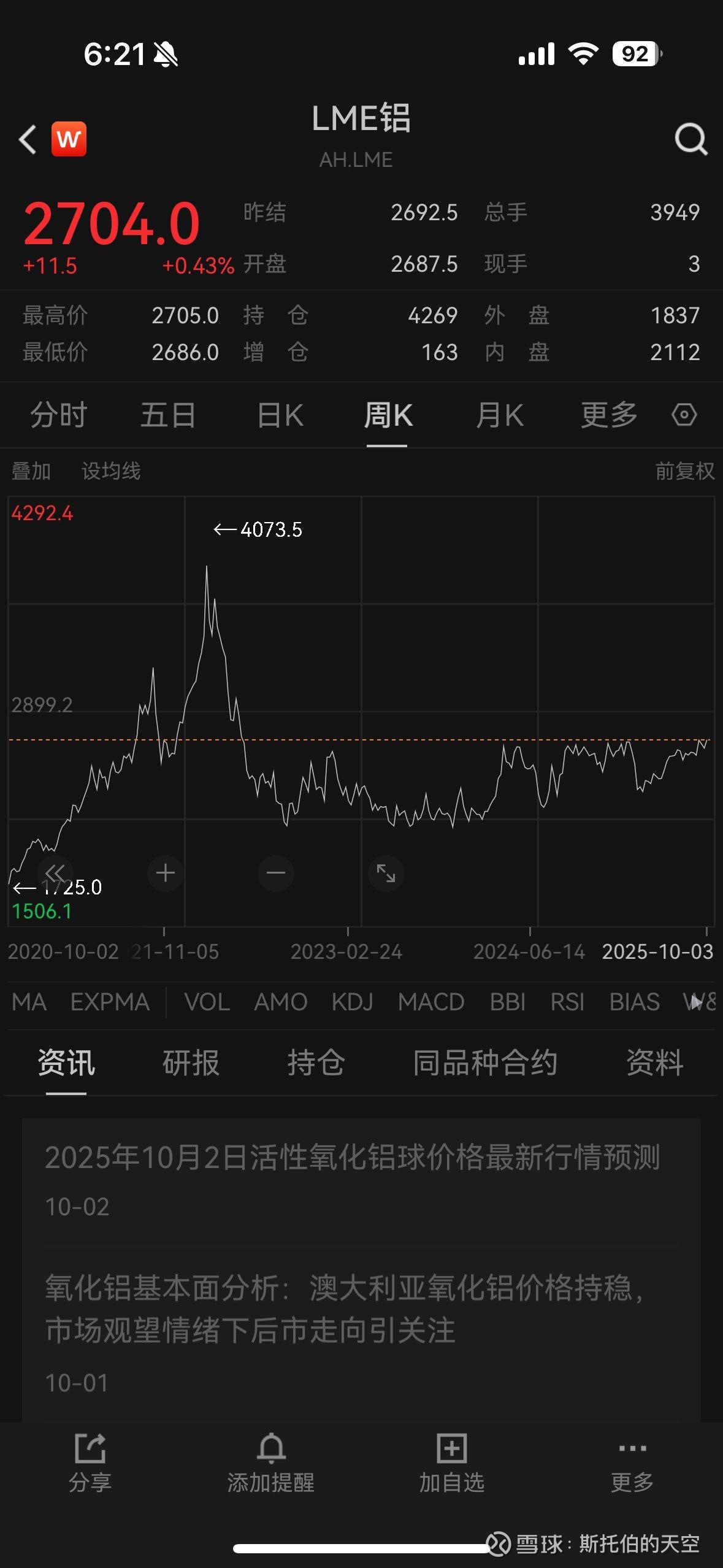Select the MACD indicator
This screenshot has width=723, height=1568.
(x=431, y=1002)
